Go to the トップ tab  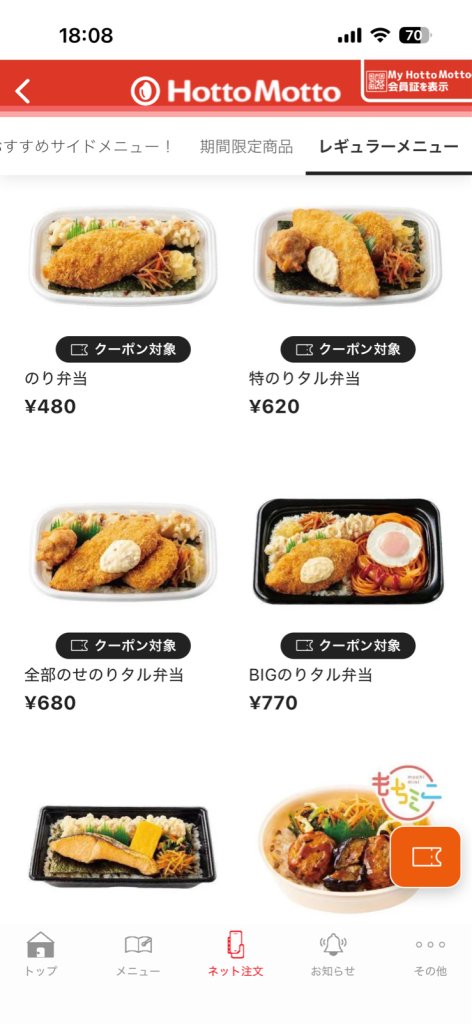(x=40, y=953)
